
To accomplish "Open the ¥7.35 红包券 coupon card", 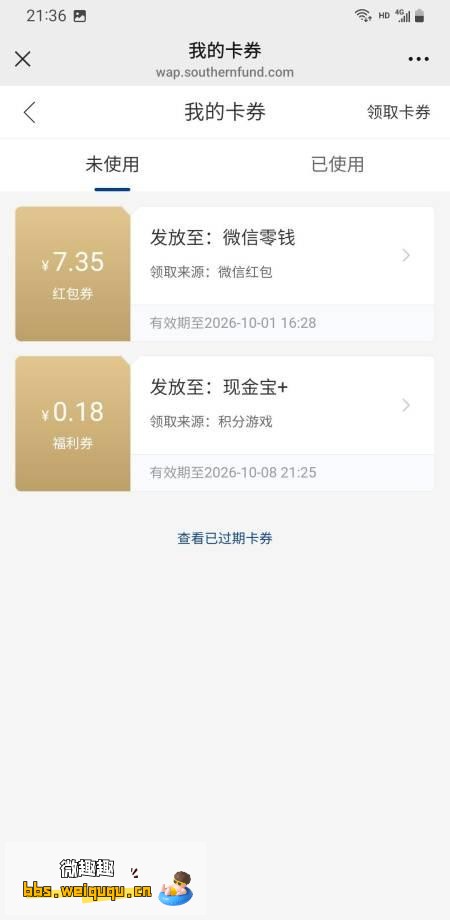I will 225,274.
